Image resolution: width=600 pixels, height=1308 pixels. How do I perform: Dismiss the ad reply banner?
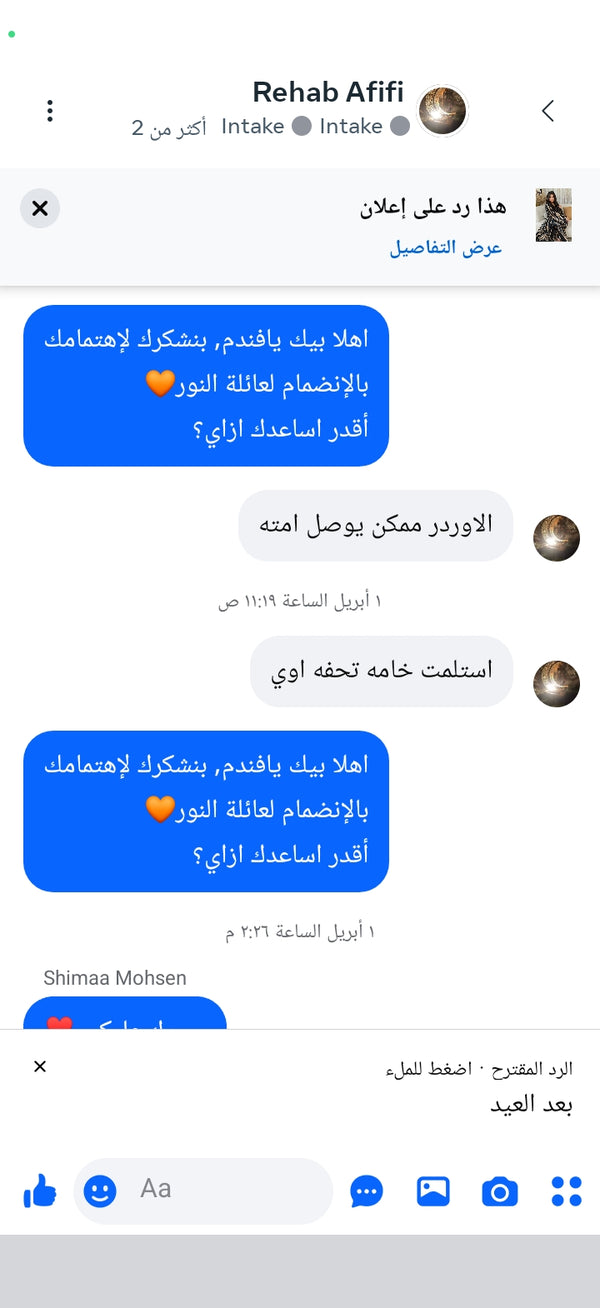(x=40, y=208)
